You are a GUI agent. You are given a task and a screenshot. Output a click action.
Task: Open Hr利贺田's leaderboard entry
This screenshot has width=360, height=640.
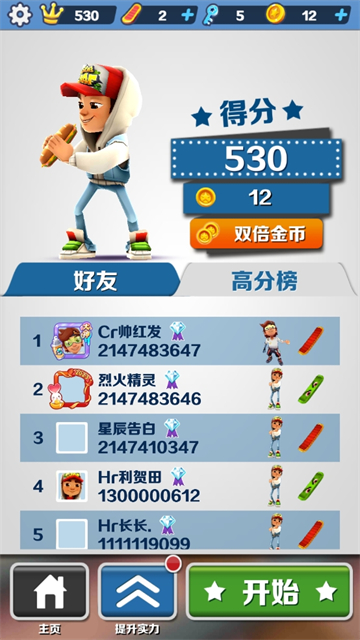180,486
